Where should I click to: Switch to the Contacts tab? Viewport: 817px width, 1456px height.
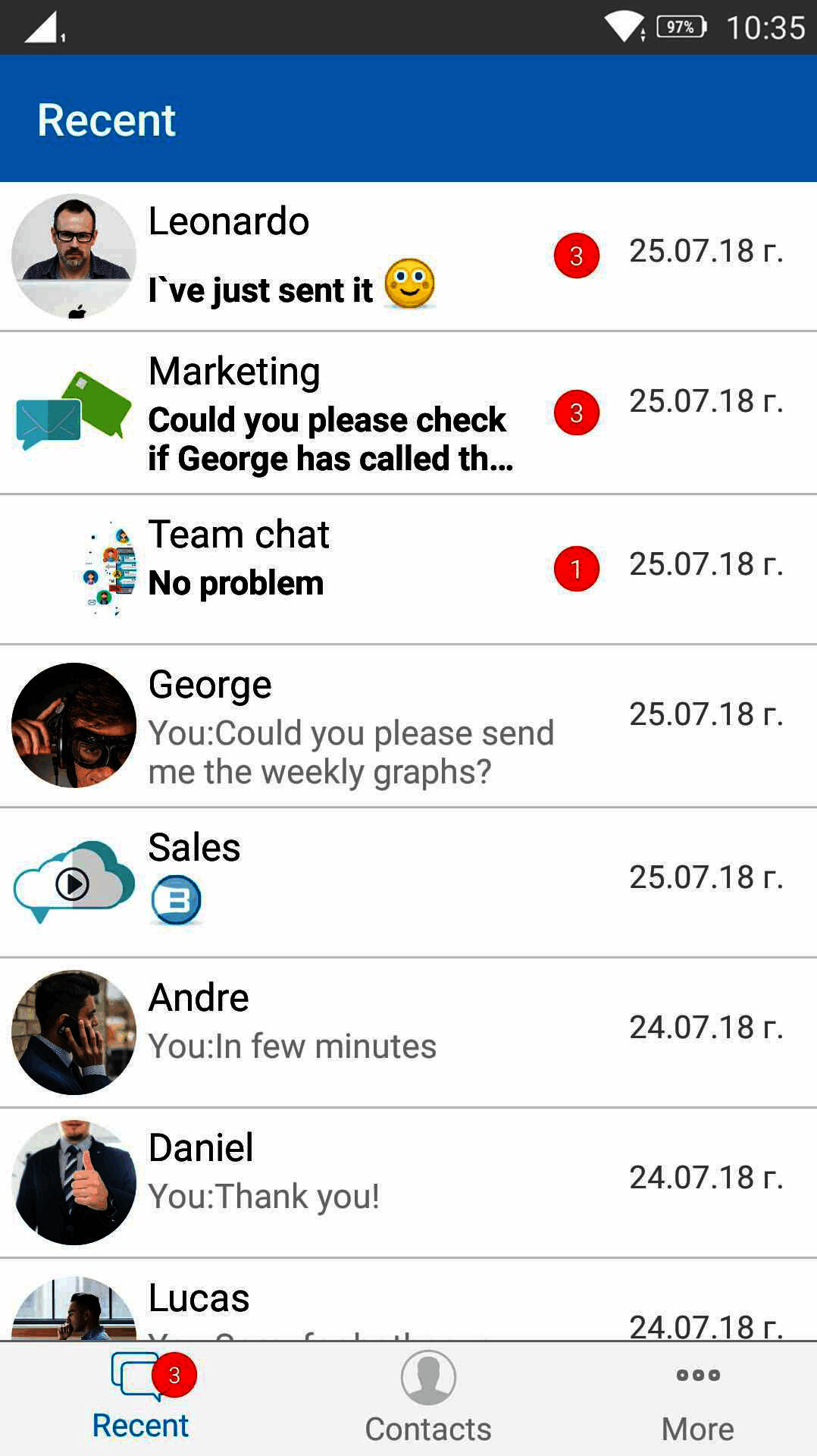point(428,1399)
